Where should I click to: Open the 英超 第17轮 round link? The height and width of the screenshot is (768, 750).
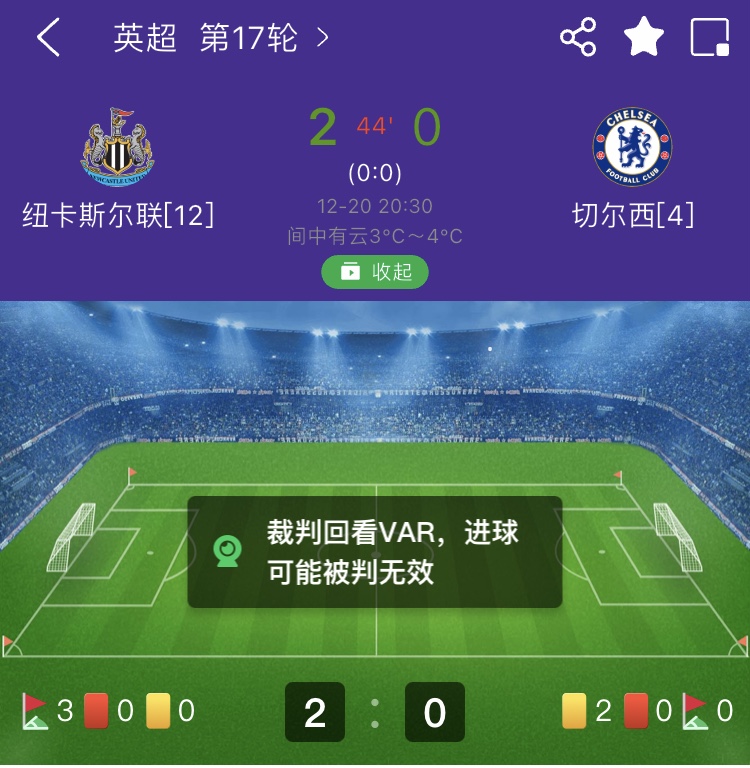(220, 39)
